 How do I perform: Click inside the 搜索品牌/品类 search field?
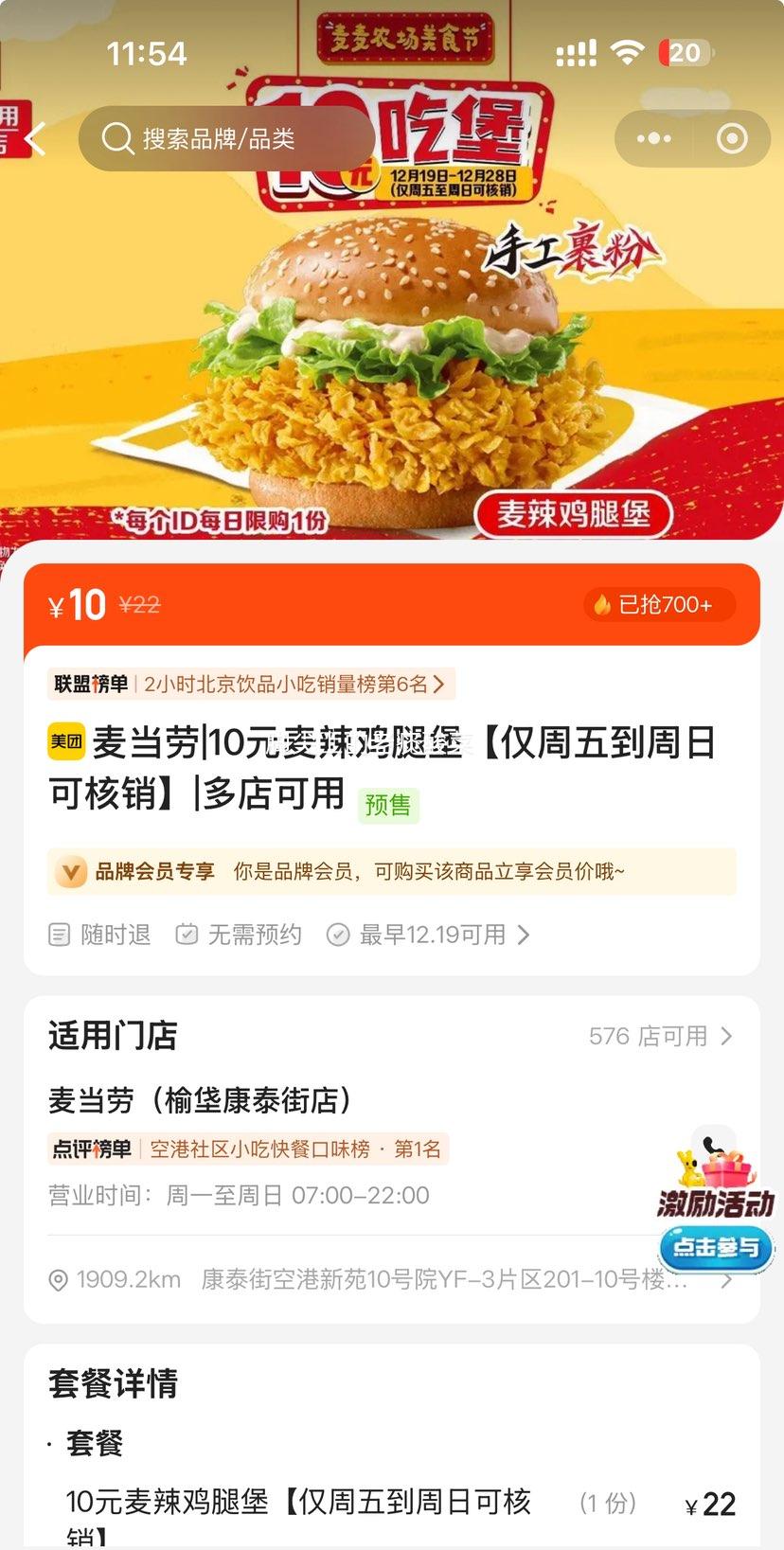227,138
